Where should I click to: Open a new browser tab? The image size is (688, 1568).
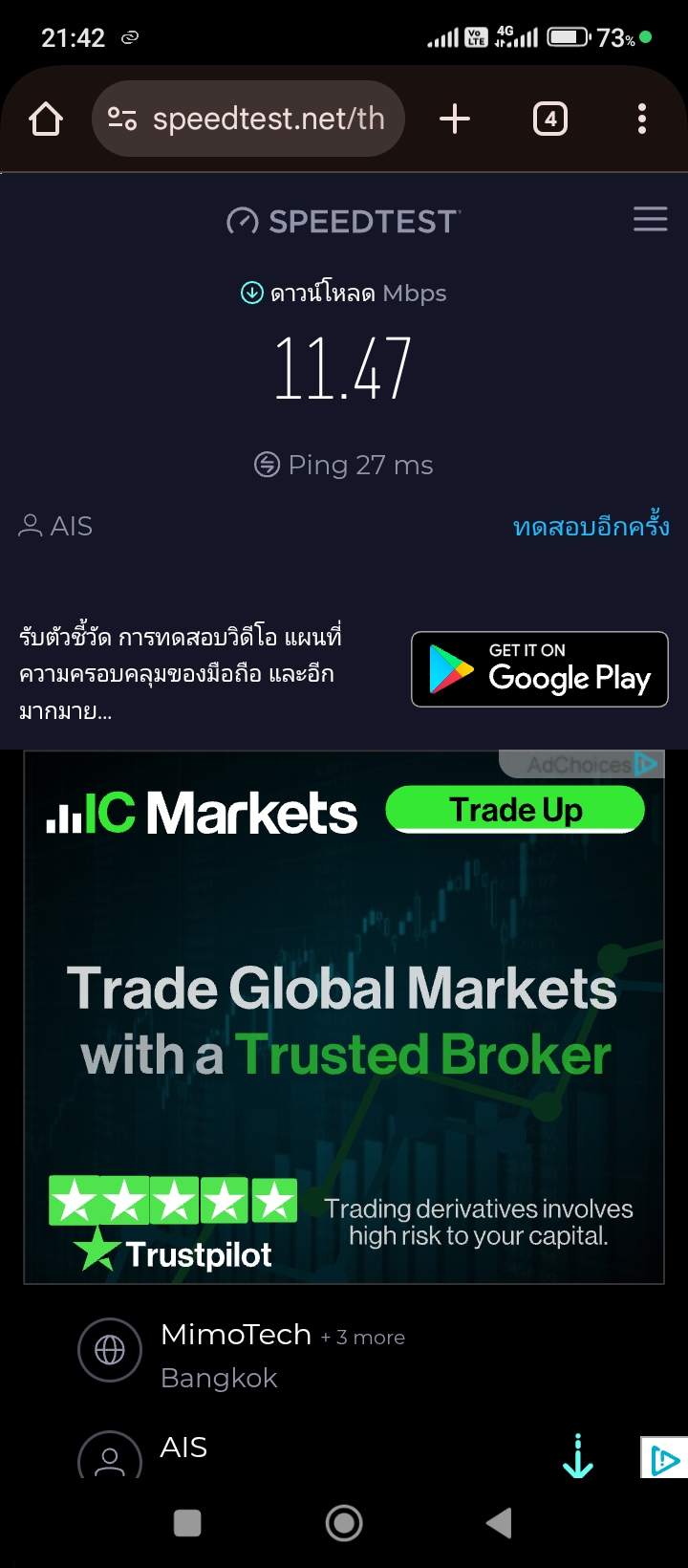click(x=455, y=120)
